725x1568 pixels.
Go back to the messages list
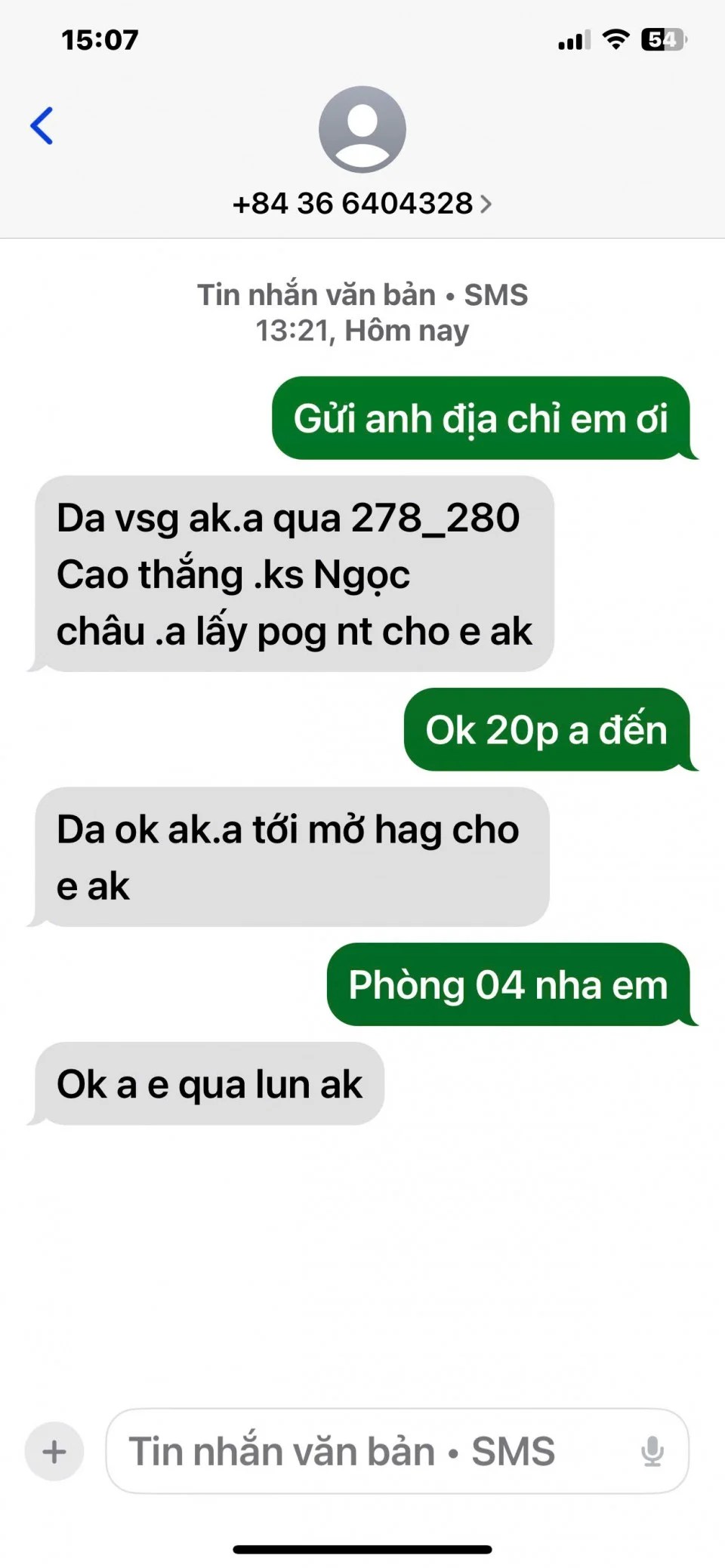pos(42,125)
